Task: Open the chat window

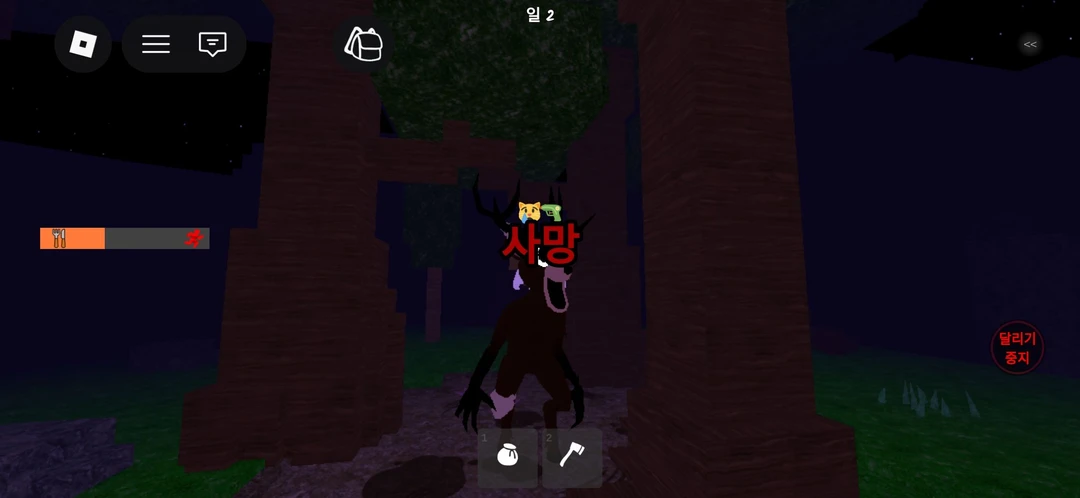Action: pyautogui.click(x=212, y=44)
